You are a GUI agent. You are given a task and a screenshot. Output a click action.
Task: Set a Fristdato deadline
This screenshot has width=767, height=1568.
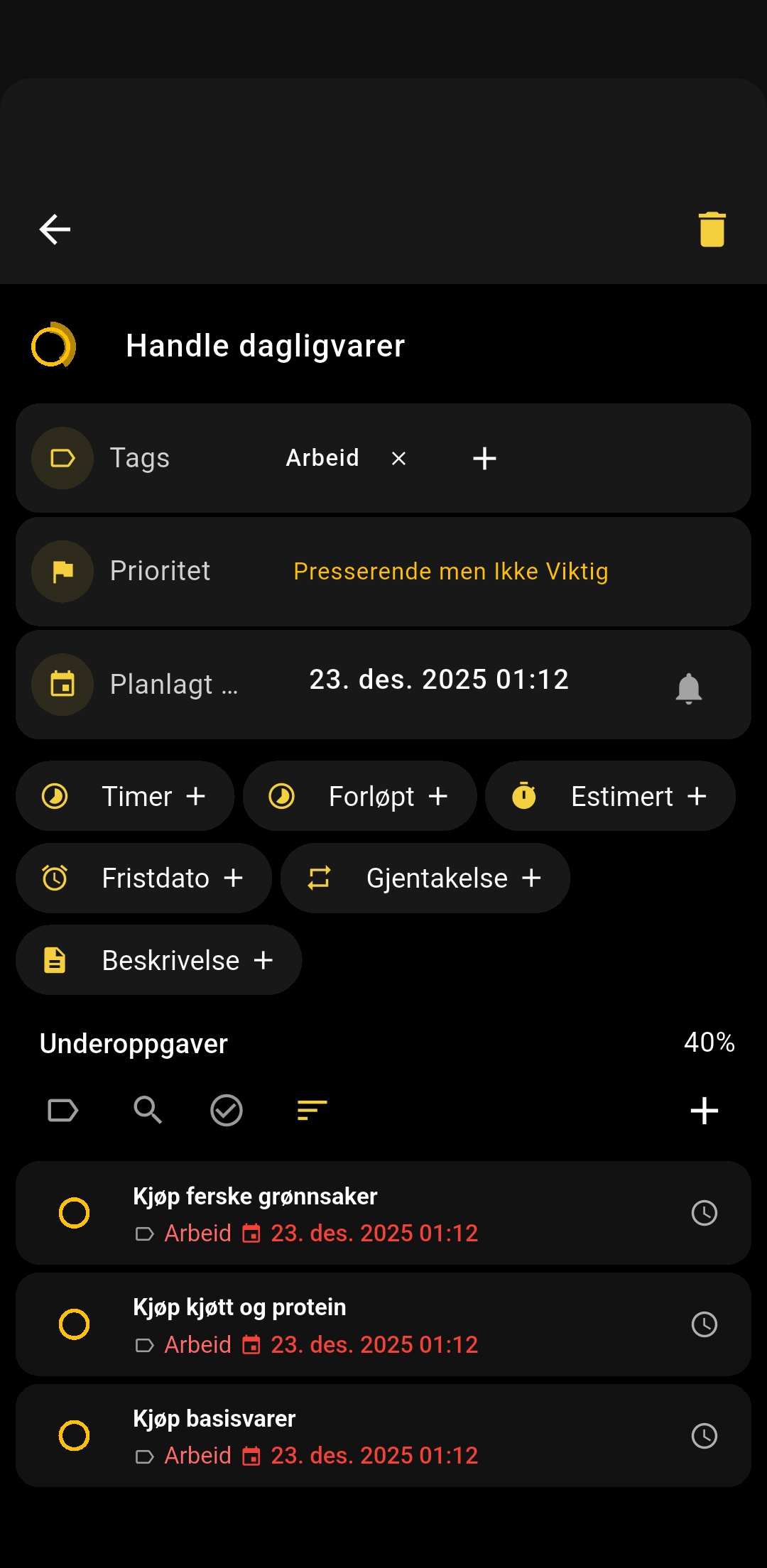[x=143, y=878]
